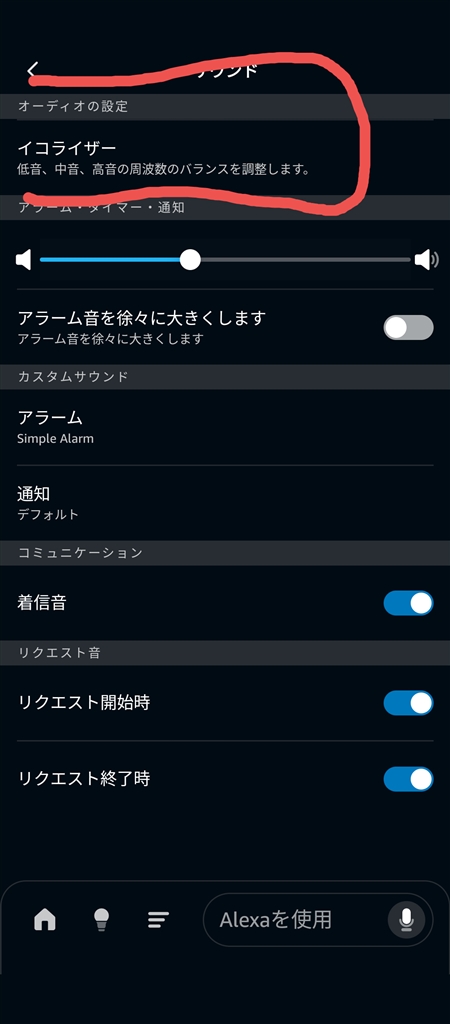Open the 通知 notification sound row

pos(225,503)
